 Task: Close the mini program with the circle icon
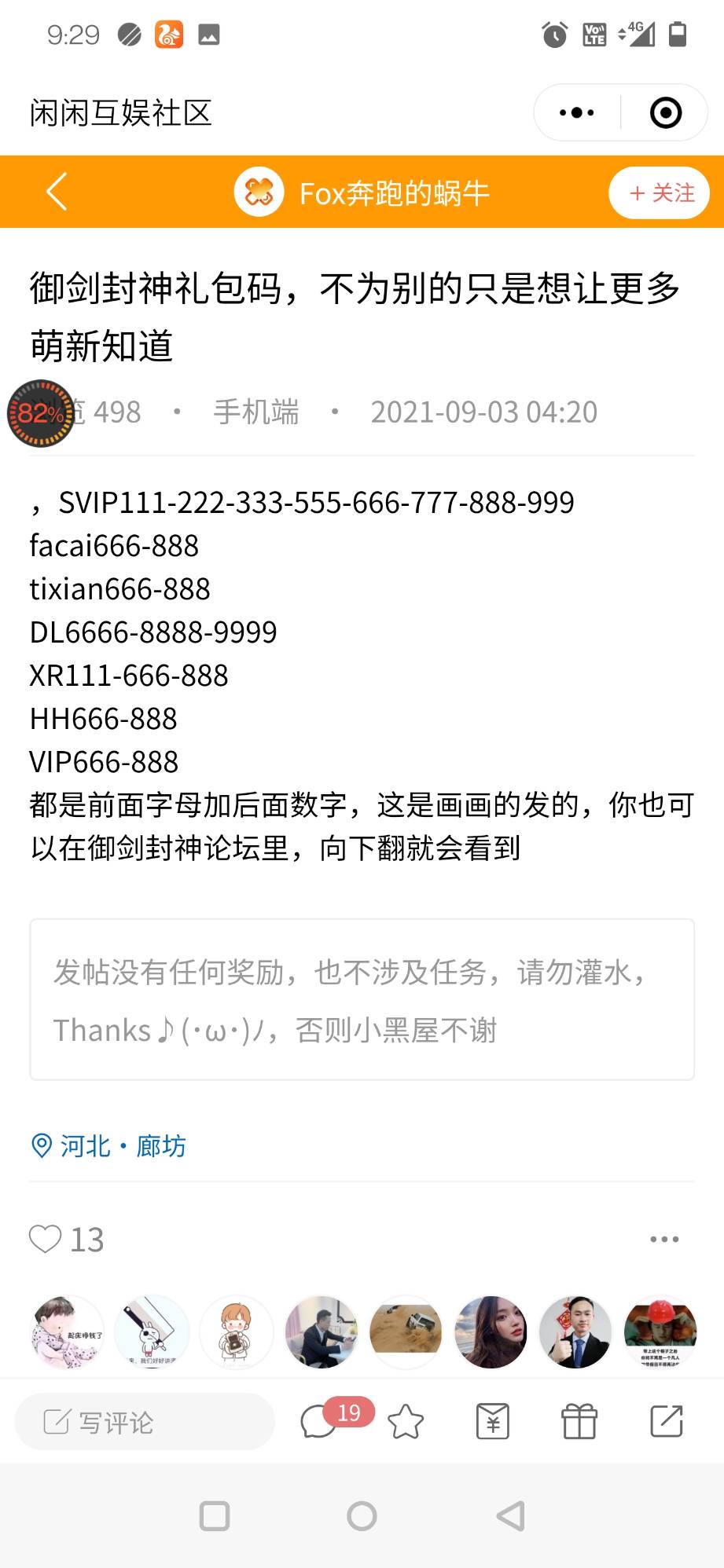pos(665,112)
